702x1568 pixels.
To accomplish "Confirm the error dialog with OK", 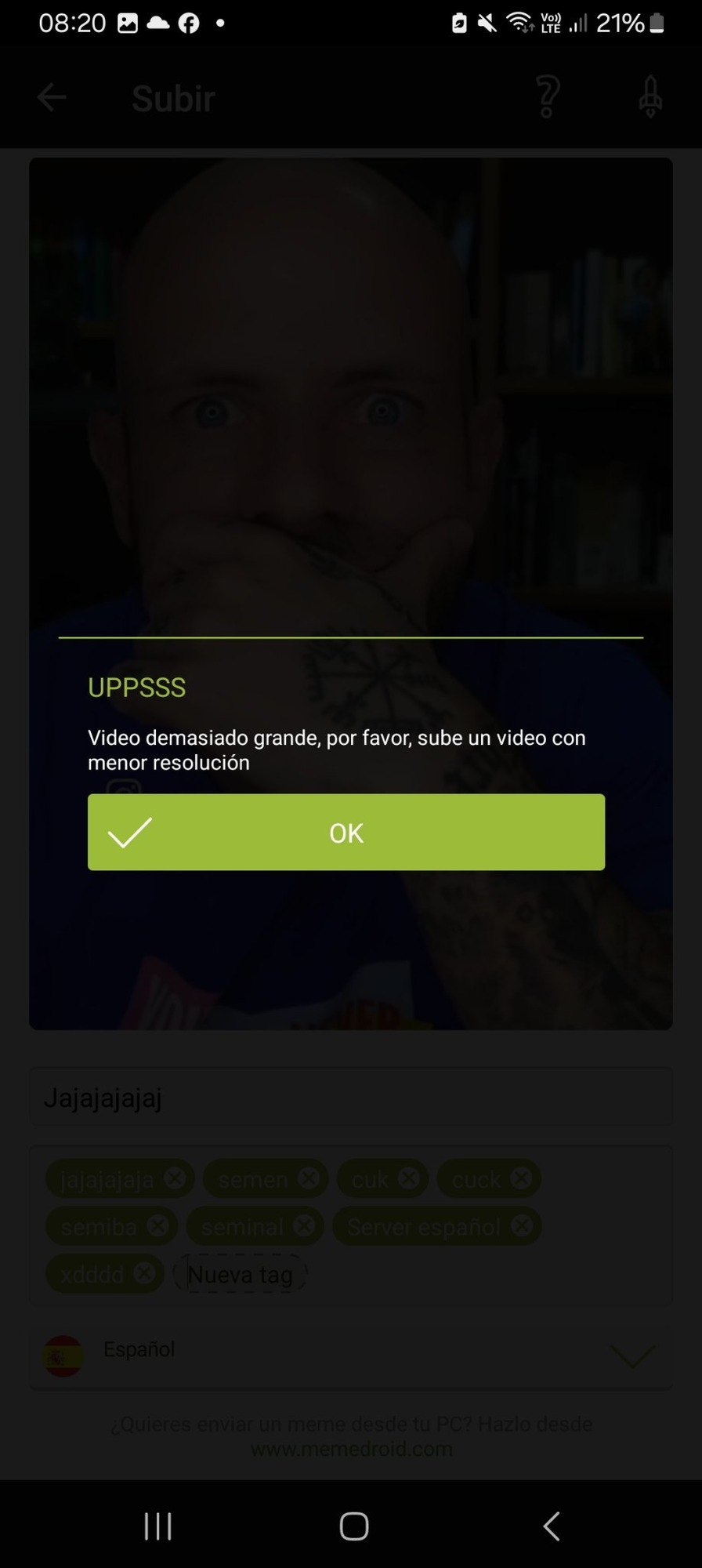I will [346, 832].
